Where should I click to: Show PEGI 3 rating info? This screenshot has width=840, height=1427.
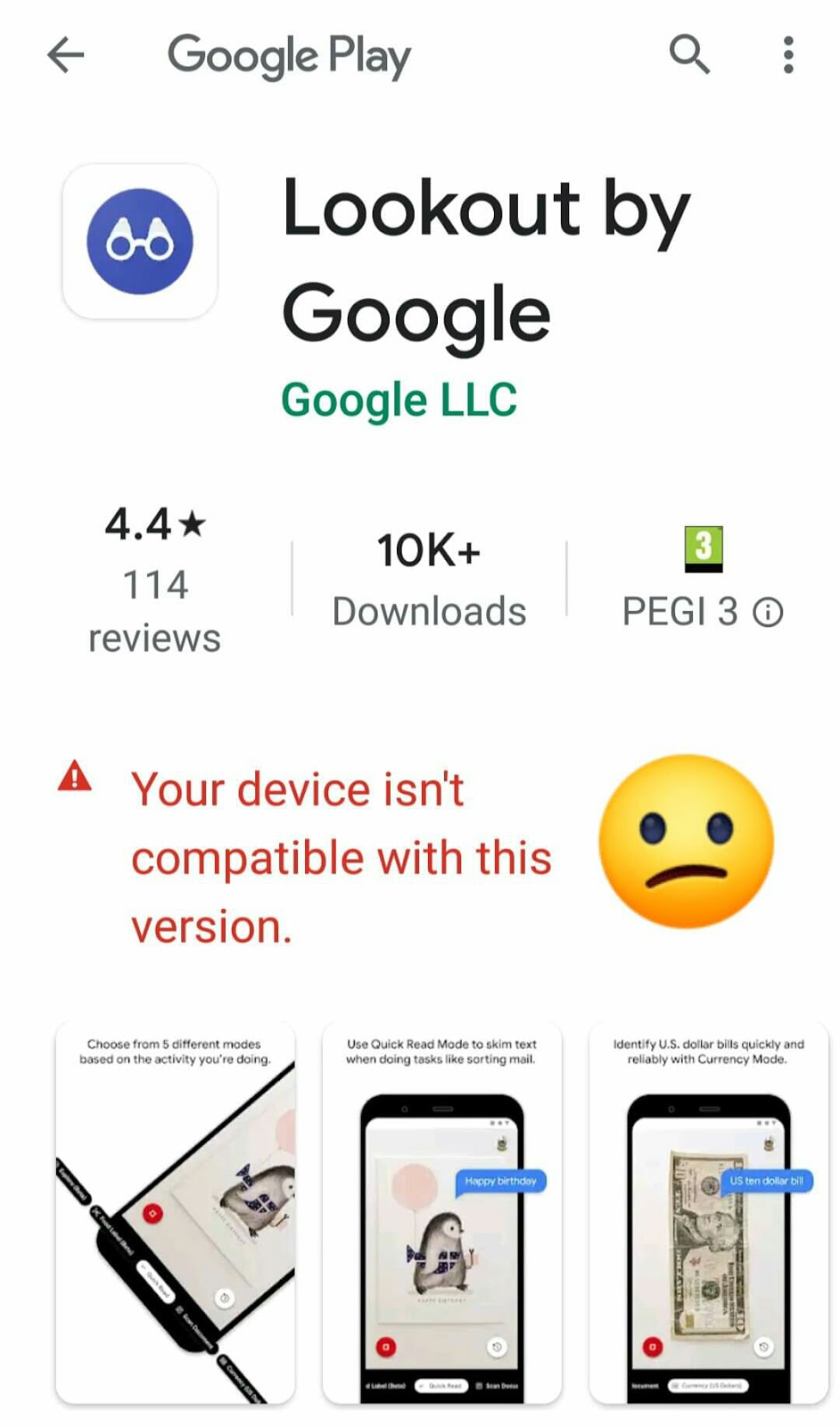(767, 612)
